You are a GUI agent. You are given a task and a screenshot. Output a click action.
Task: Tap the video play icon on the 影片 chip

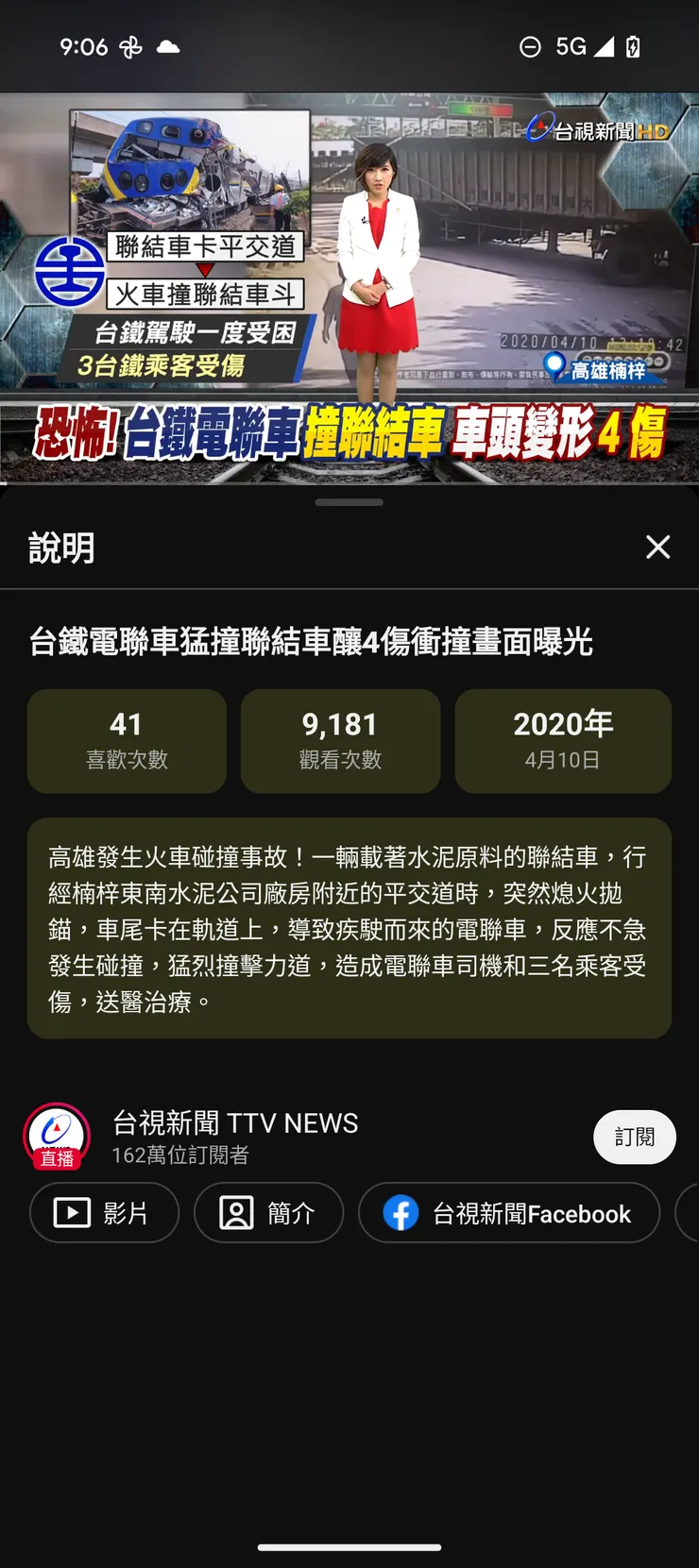[x=71, y=1213]
